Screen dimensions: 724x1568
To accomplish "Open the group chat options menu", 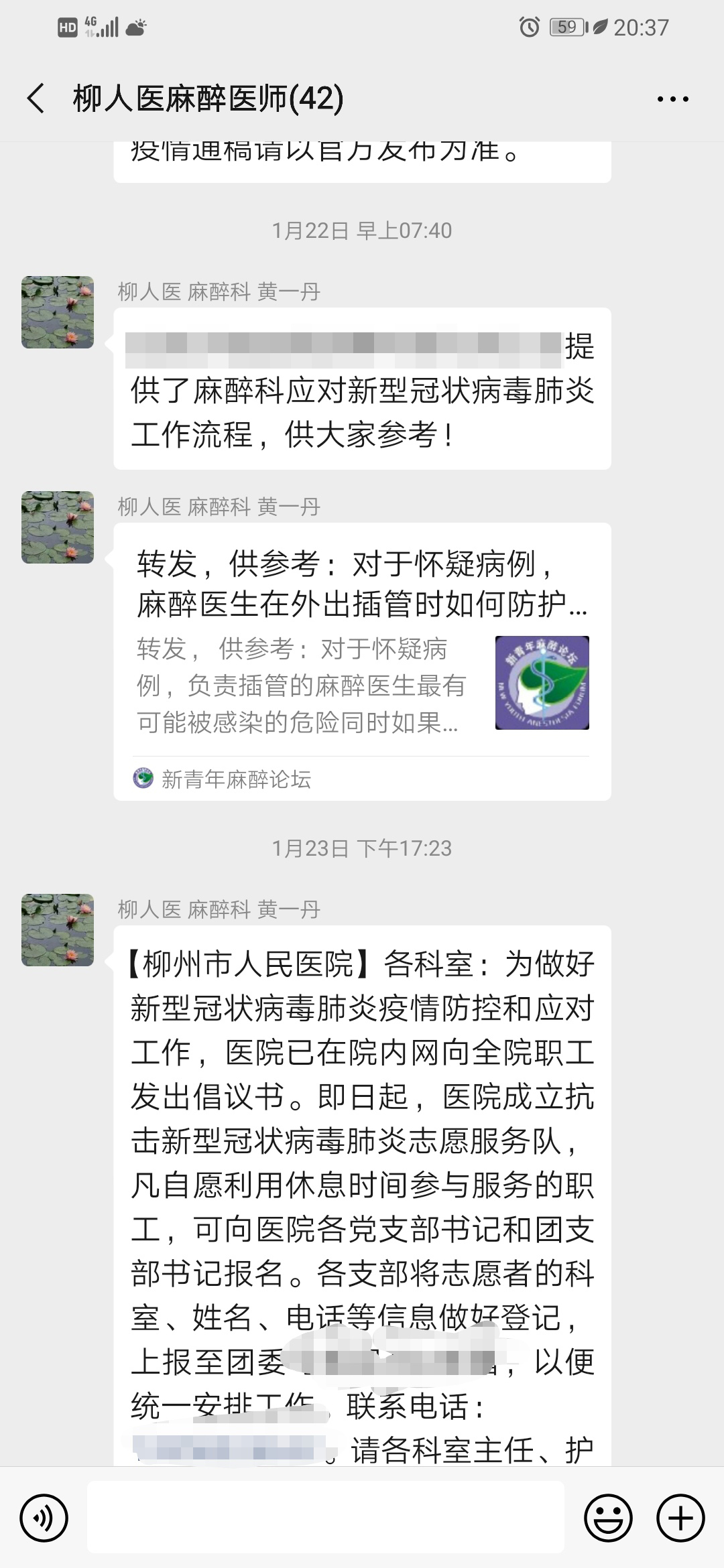I will coord(672,99).
